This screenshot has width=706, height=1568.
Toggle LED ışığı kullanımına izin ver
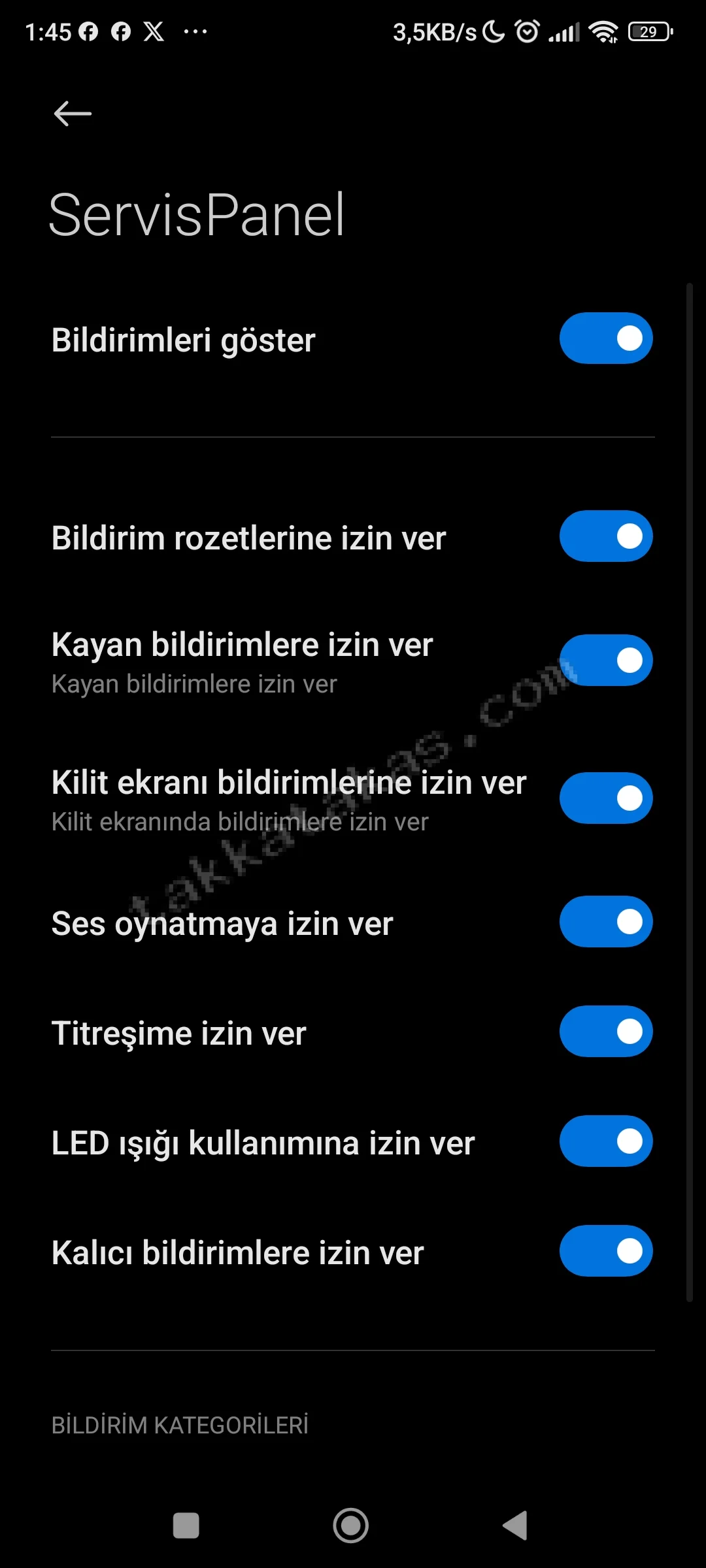(x=605, y=1141)
